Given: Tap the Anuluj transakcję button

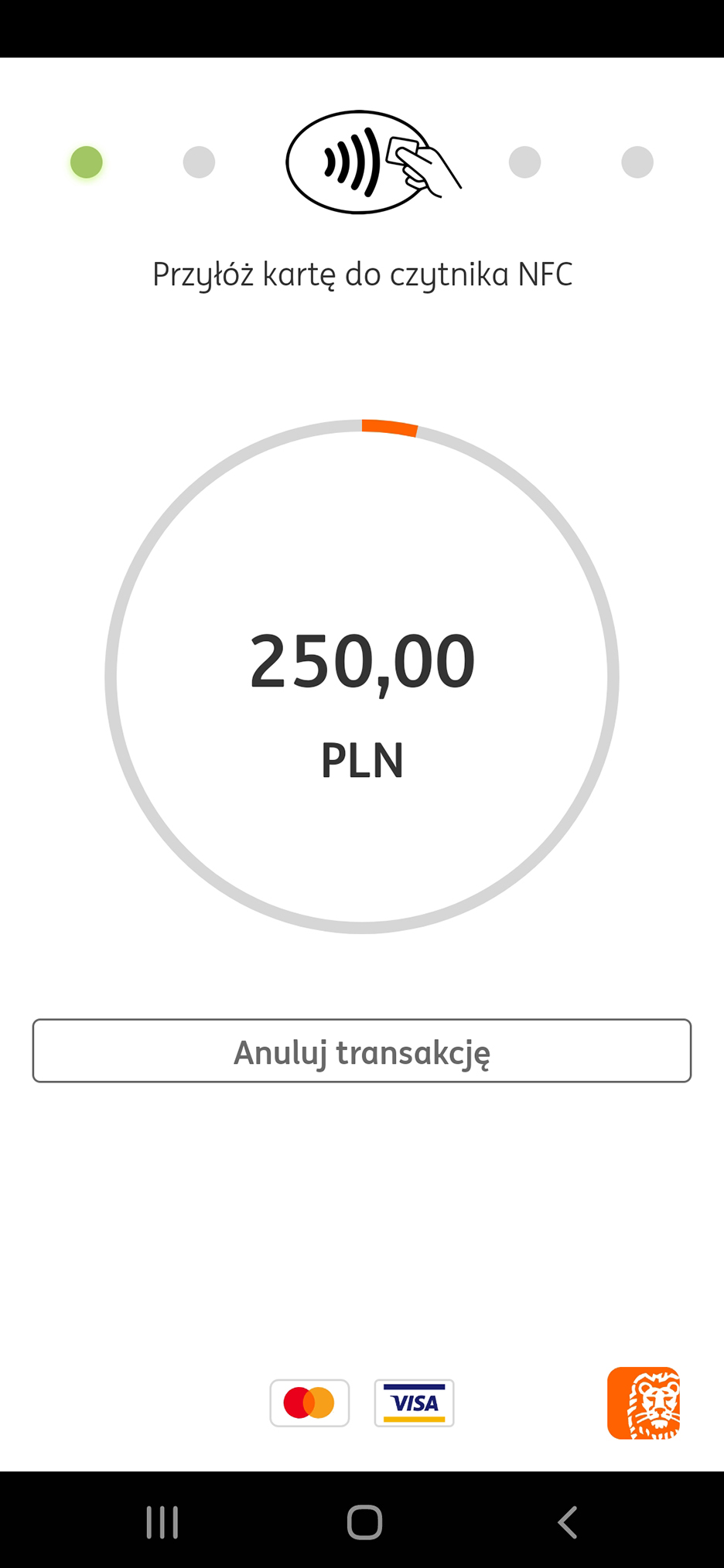Looking at the screenshot, I should point(362,1051).
